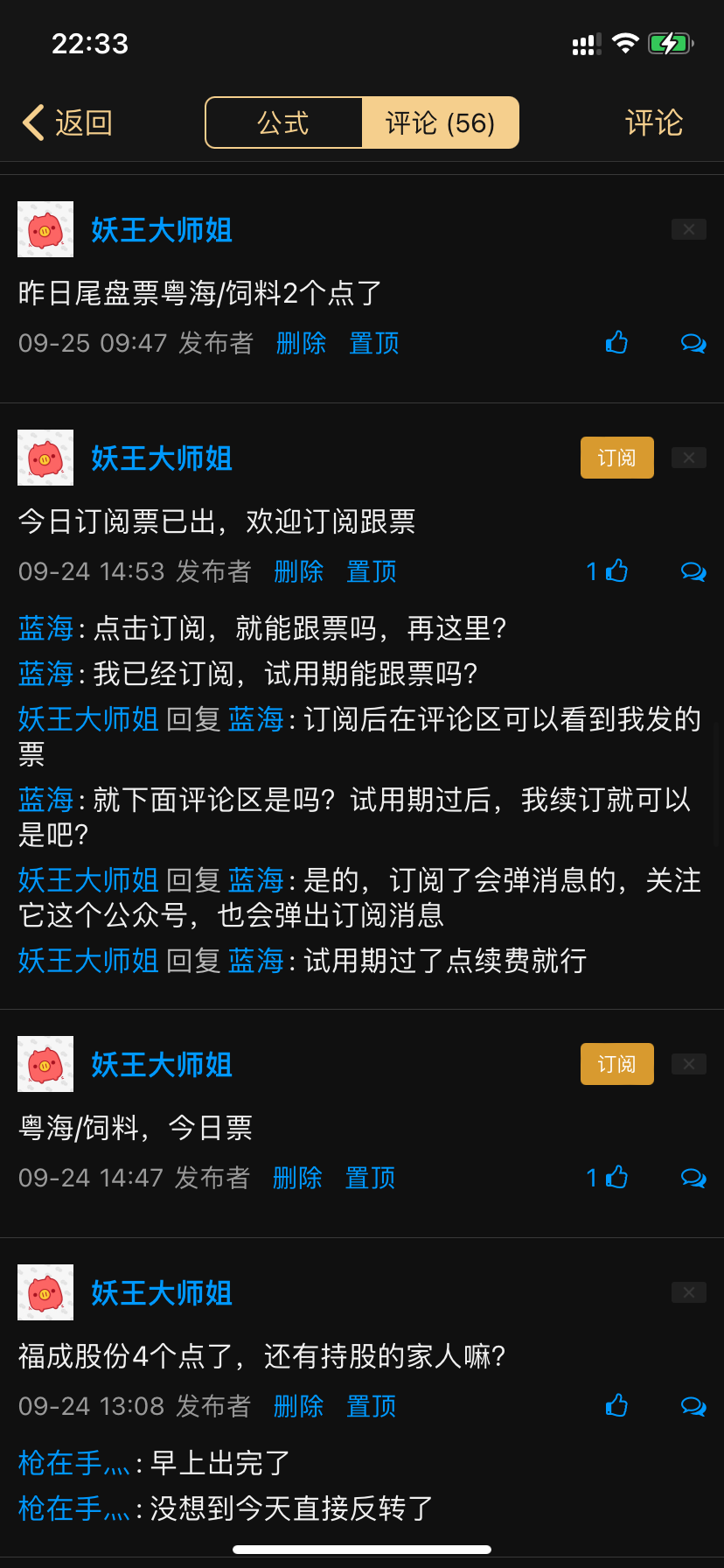Tap 订阅 badge on the 09-24 14:53 comment

[x=616, y=458]
